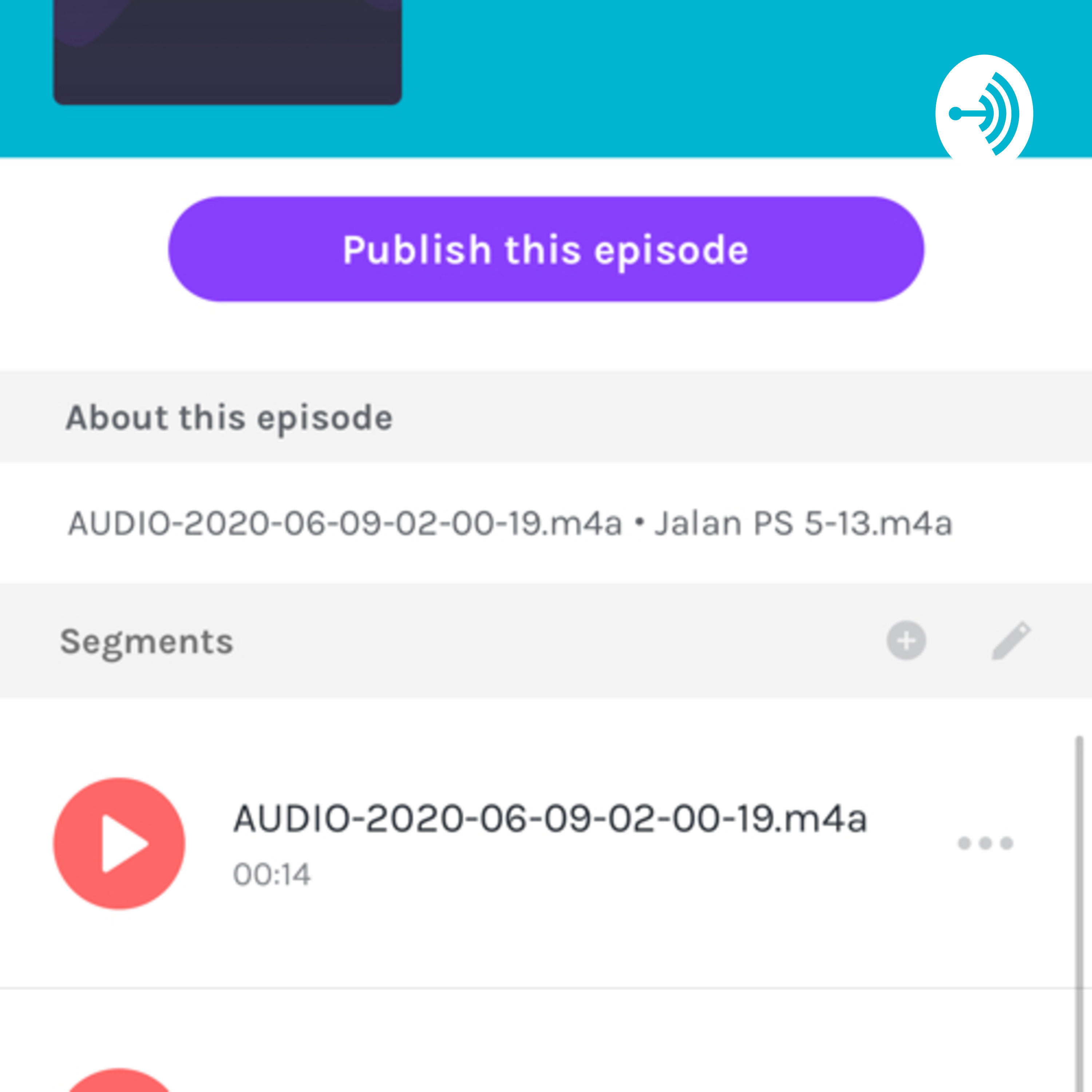Add a new segment
Image resolution: width=1092 pixels, height=1092 pixels.
906,640
